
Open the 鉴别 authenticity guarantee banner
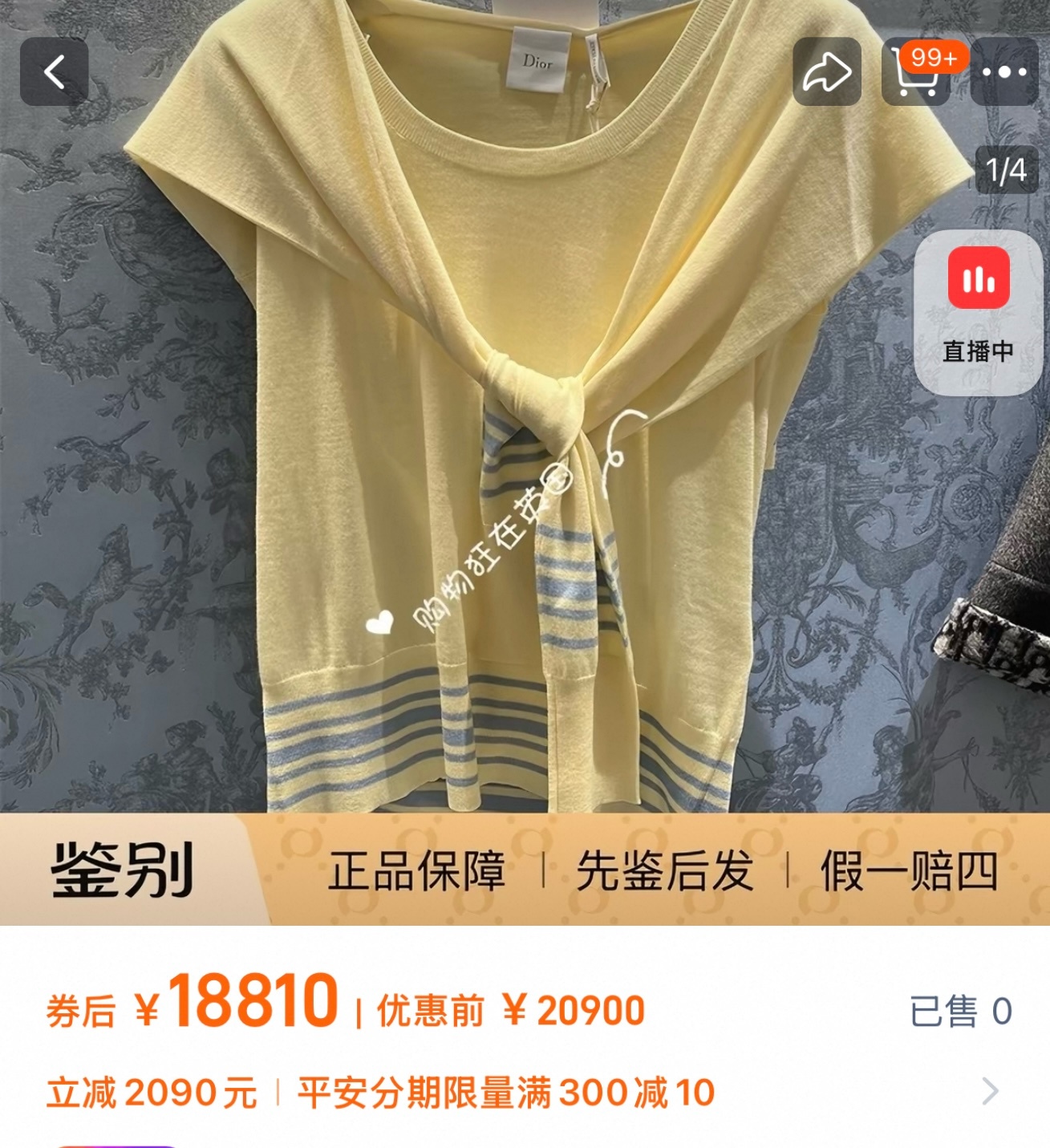click(x=525, y=870)
